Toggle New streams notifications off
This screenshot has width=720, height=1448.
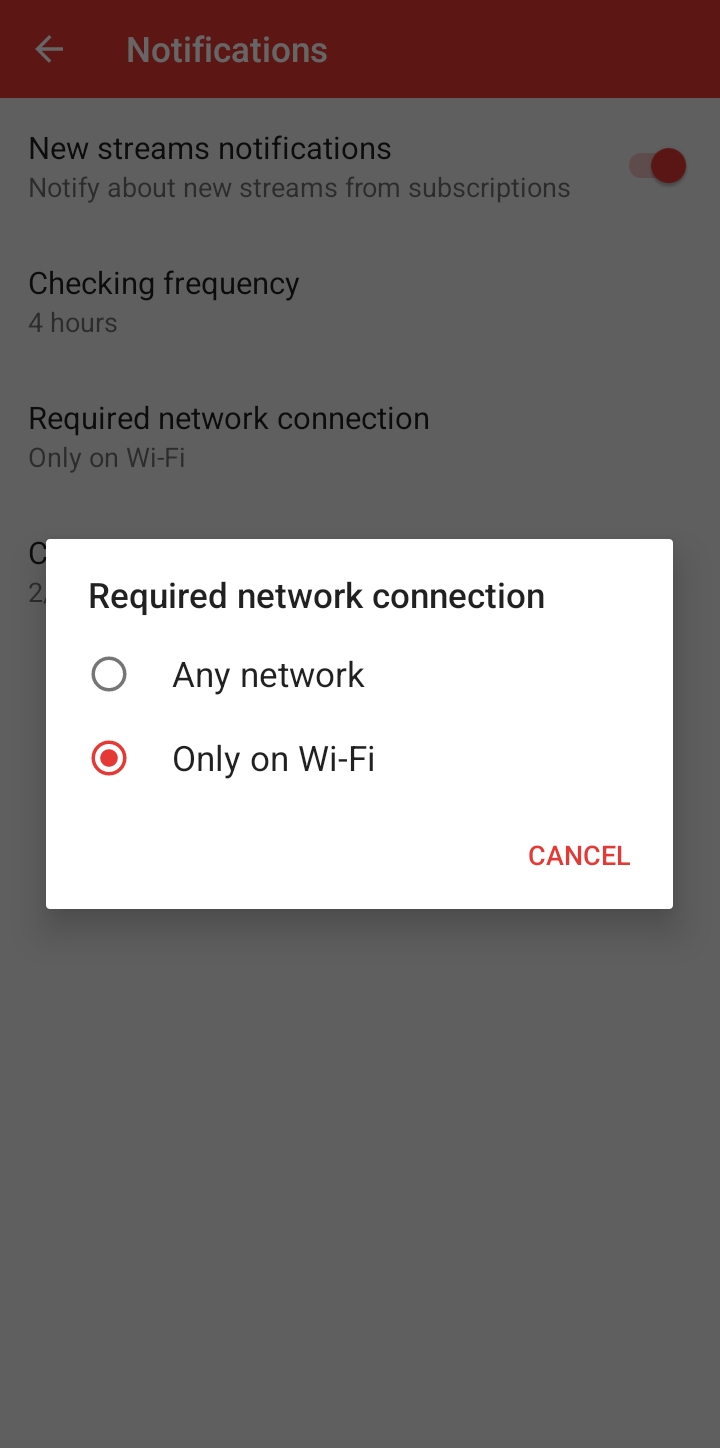655,166
